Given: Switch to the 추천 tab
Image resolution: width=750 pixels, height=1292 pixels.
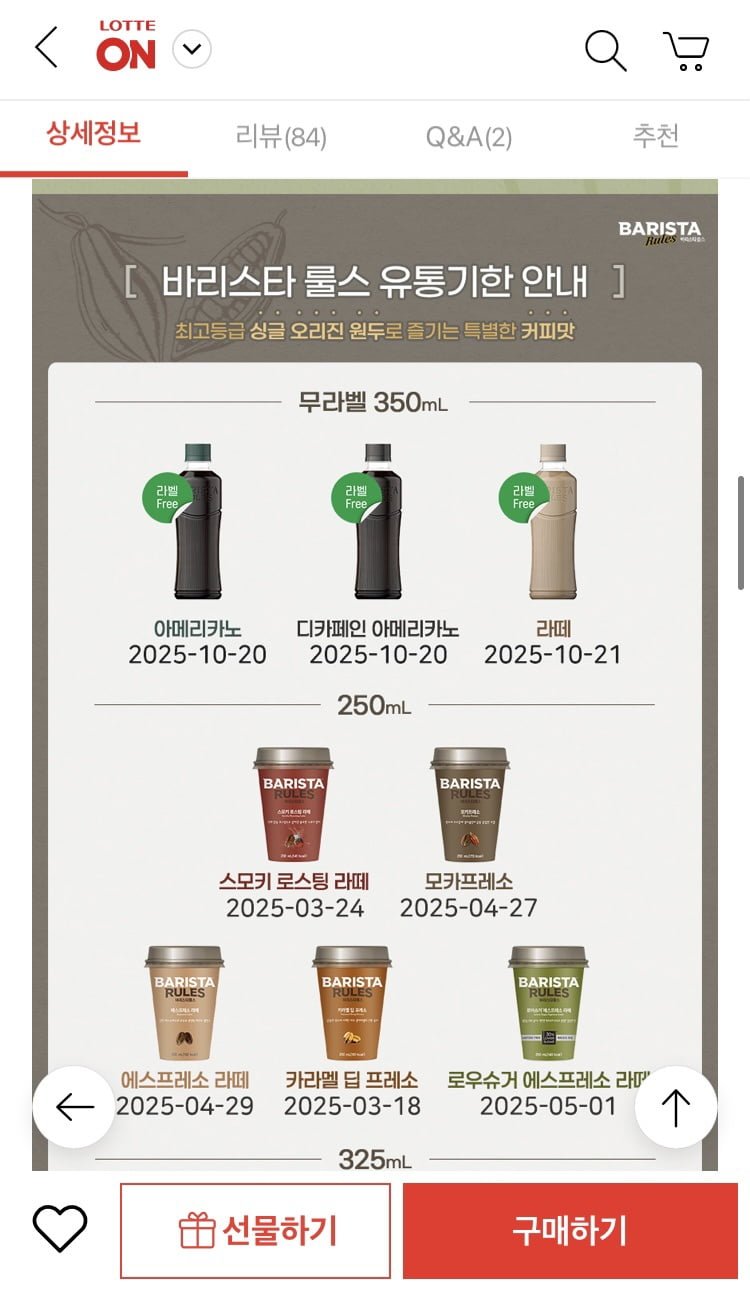Looking at the screenshot, I should 656,136.
